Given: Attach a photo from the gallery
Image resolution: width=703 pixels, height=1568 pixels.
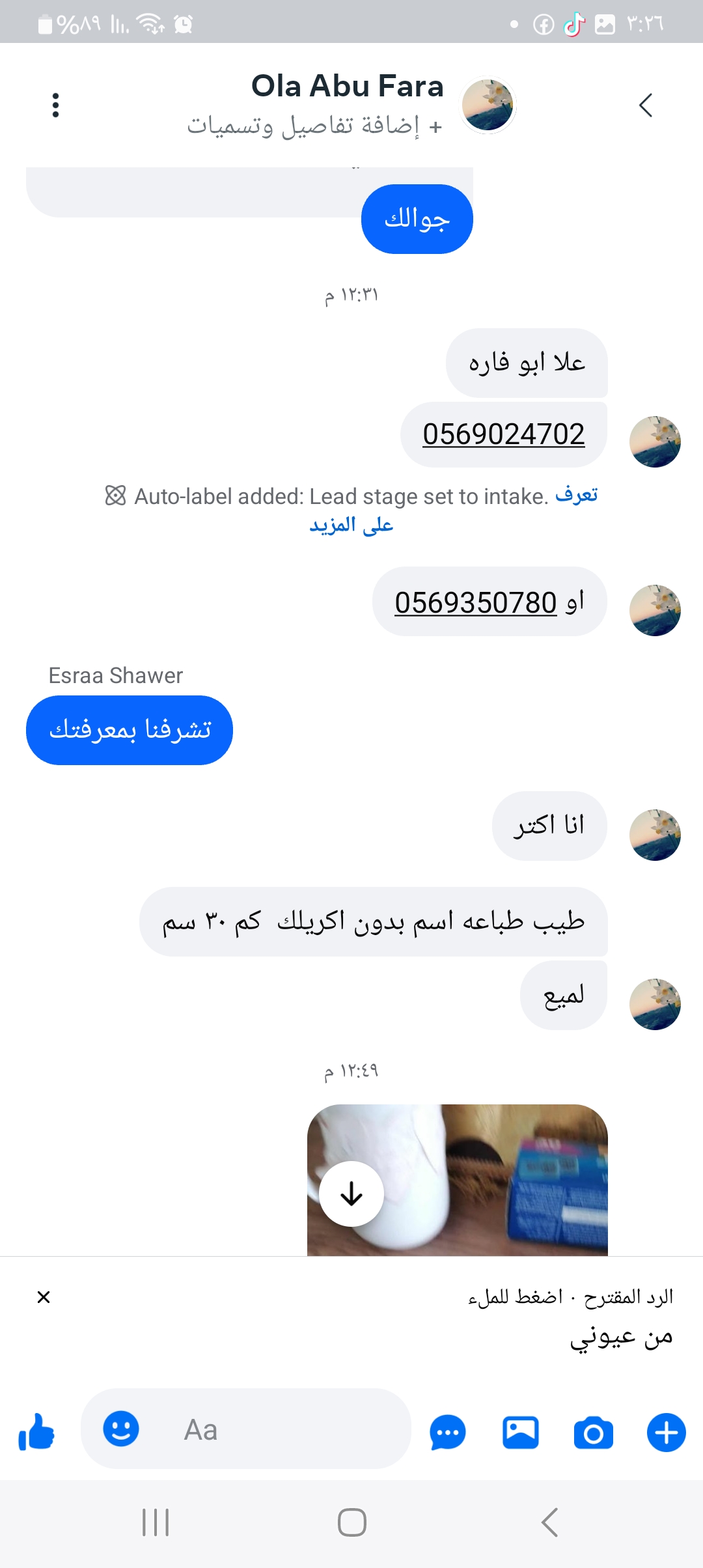Looking at the screenshot, I should tap(521, 1433).
